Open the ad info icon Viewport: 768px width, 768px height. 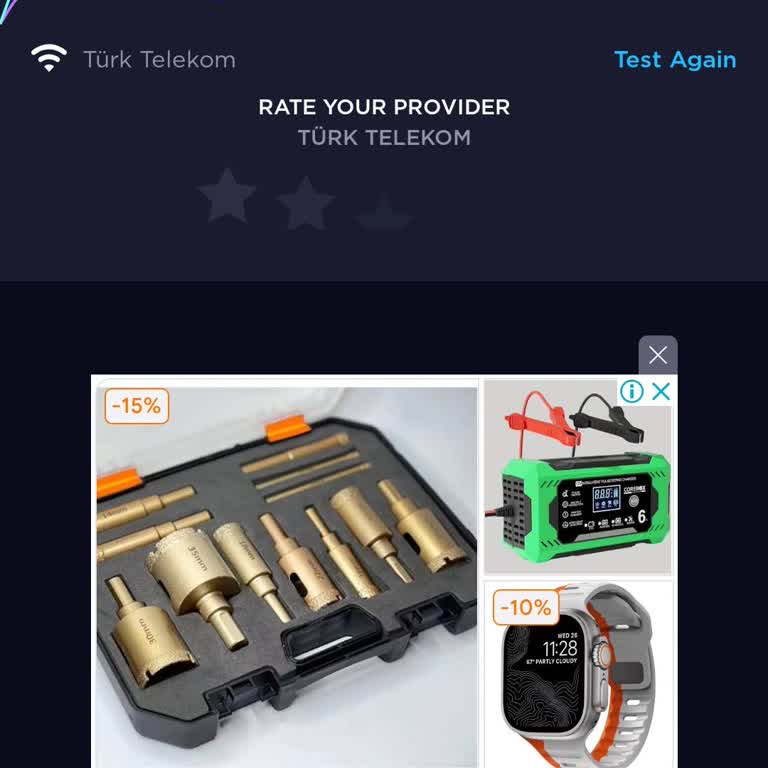tap(631, 392)
